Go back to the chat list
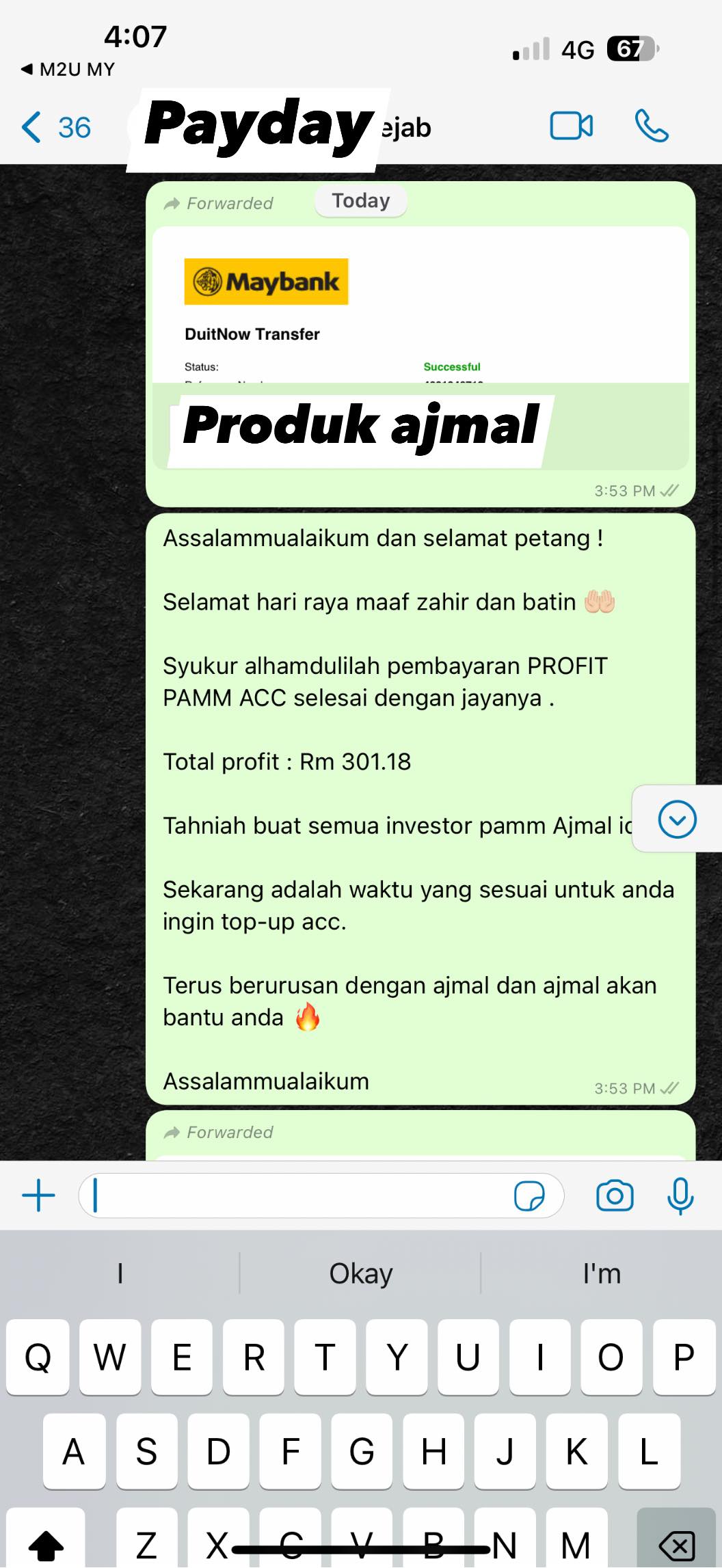The image size is (722, 1568). [x=56, y=127]
